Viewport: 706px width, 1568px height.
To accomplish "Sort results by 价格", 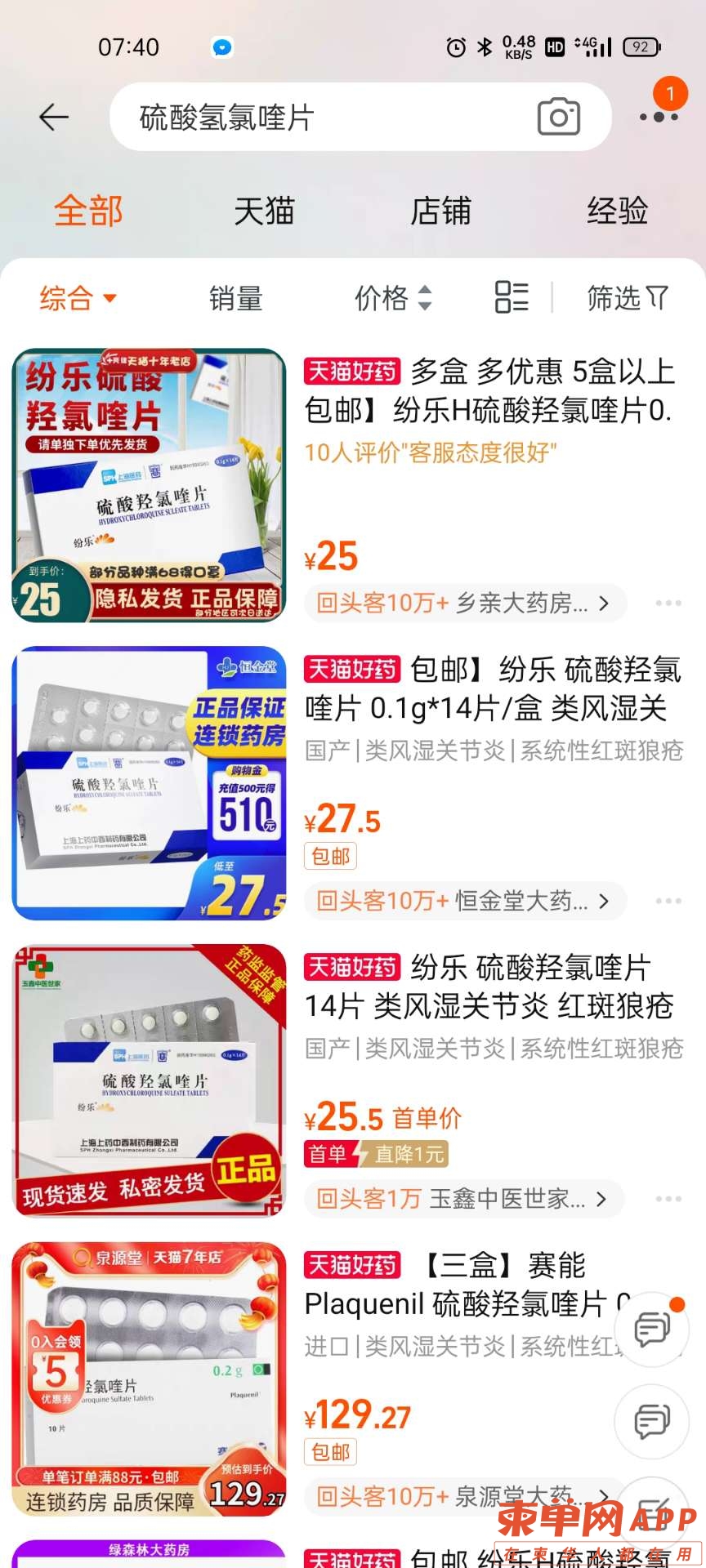I will click(x=392, y=298).
